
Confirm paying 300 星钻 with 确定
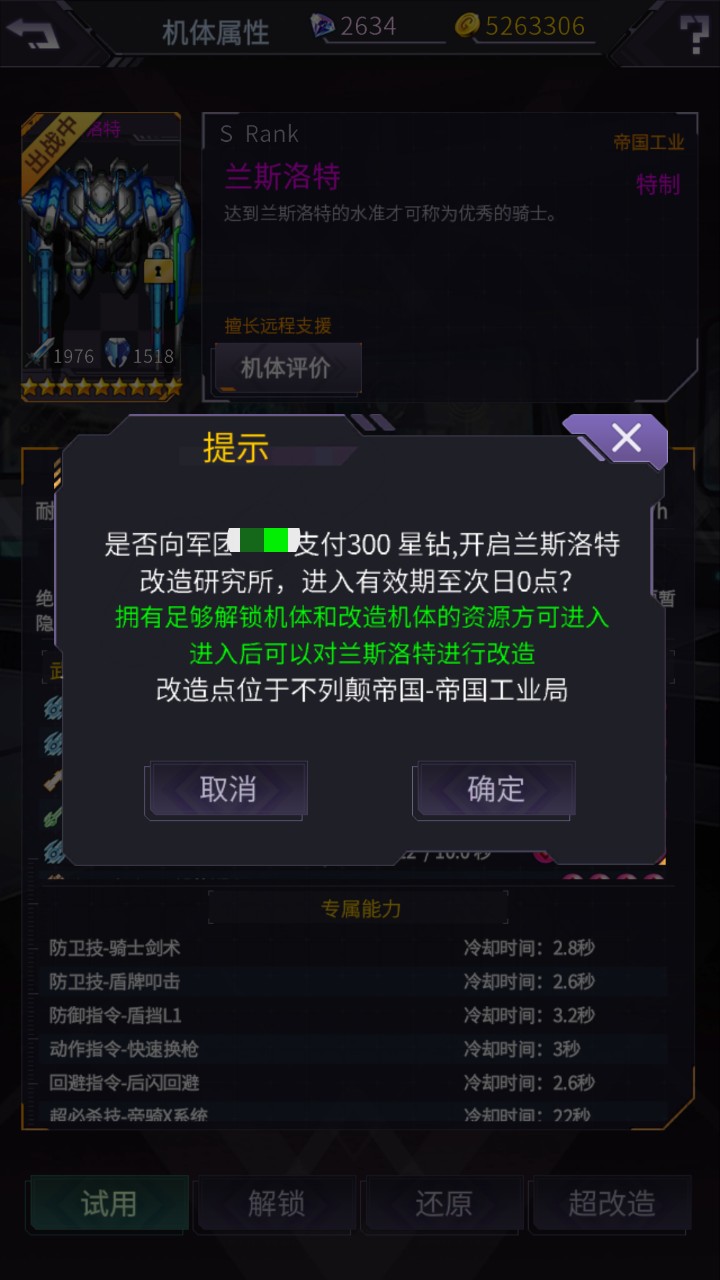pyautogui.click(x=495, y=789)
